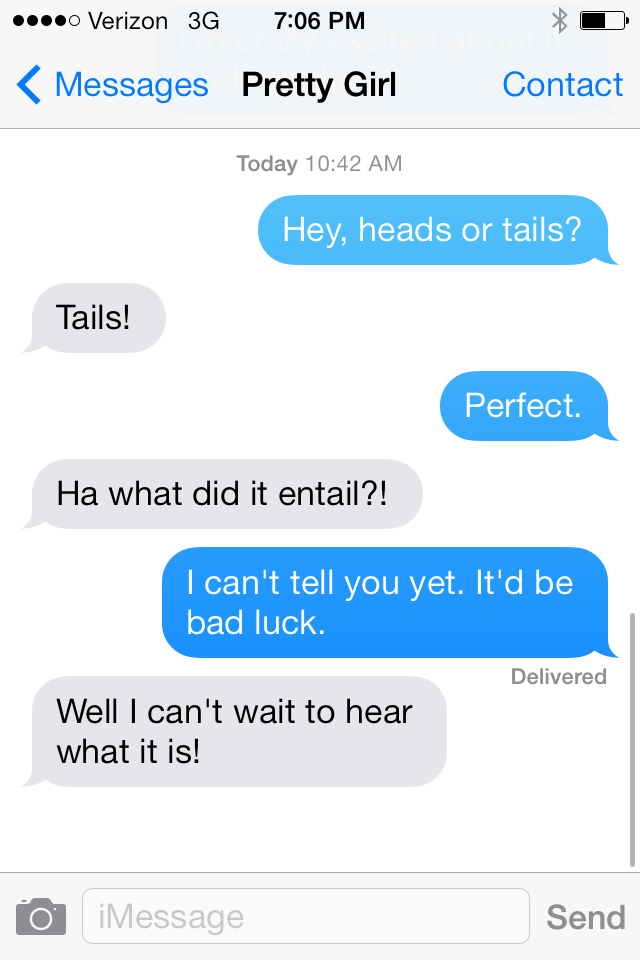Open the camera to attach a photo

pos(41,916)
